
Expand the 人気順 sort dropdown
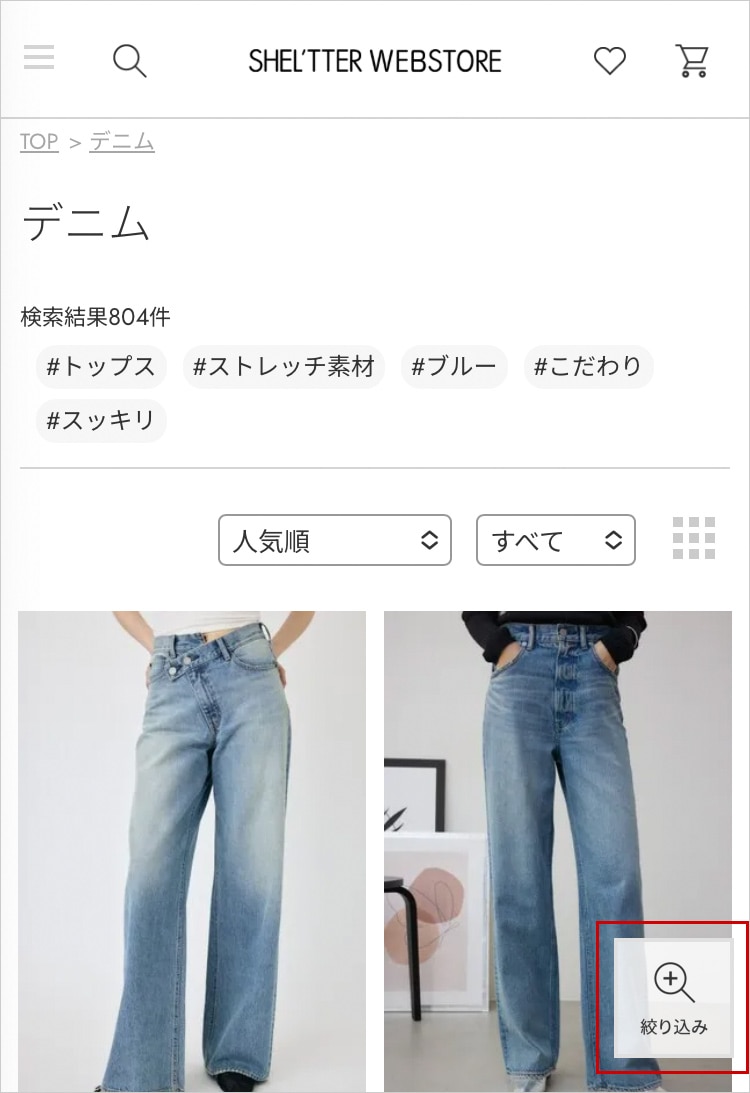point(334,541)
